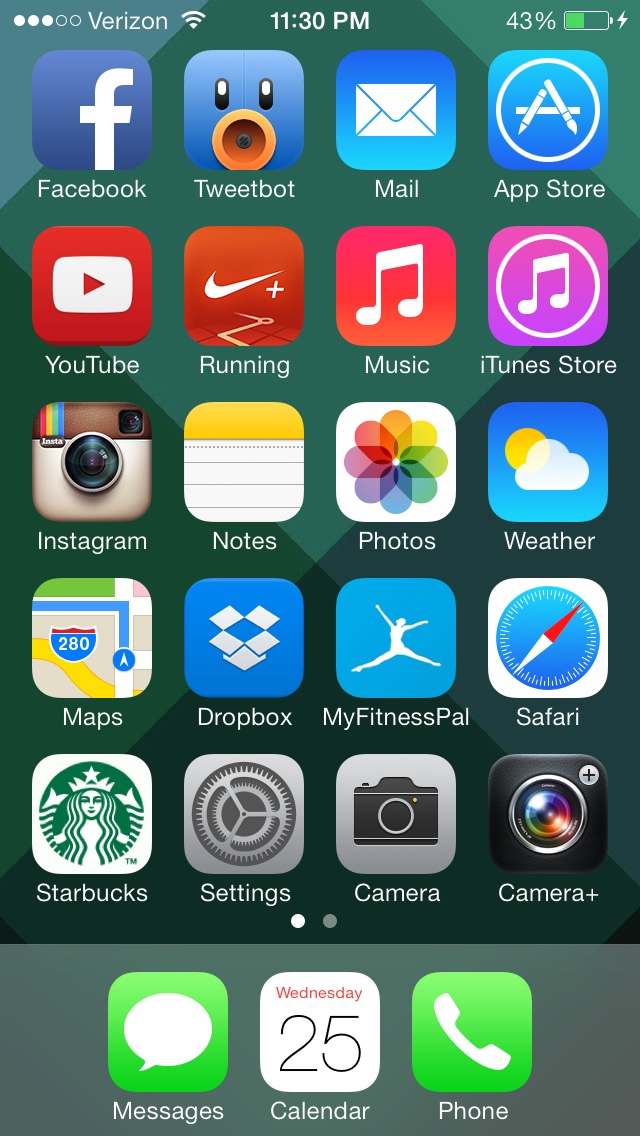Launch Instagram
640x1136 pixels.
click(92, 462)
